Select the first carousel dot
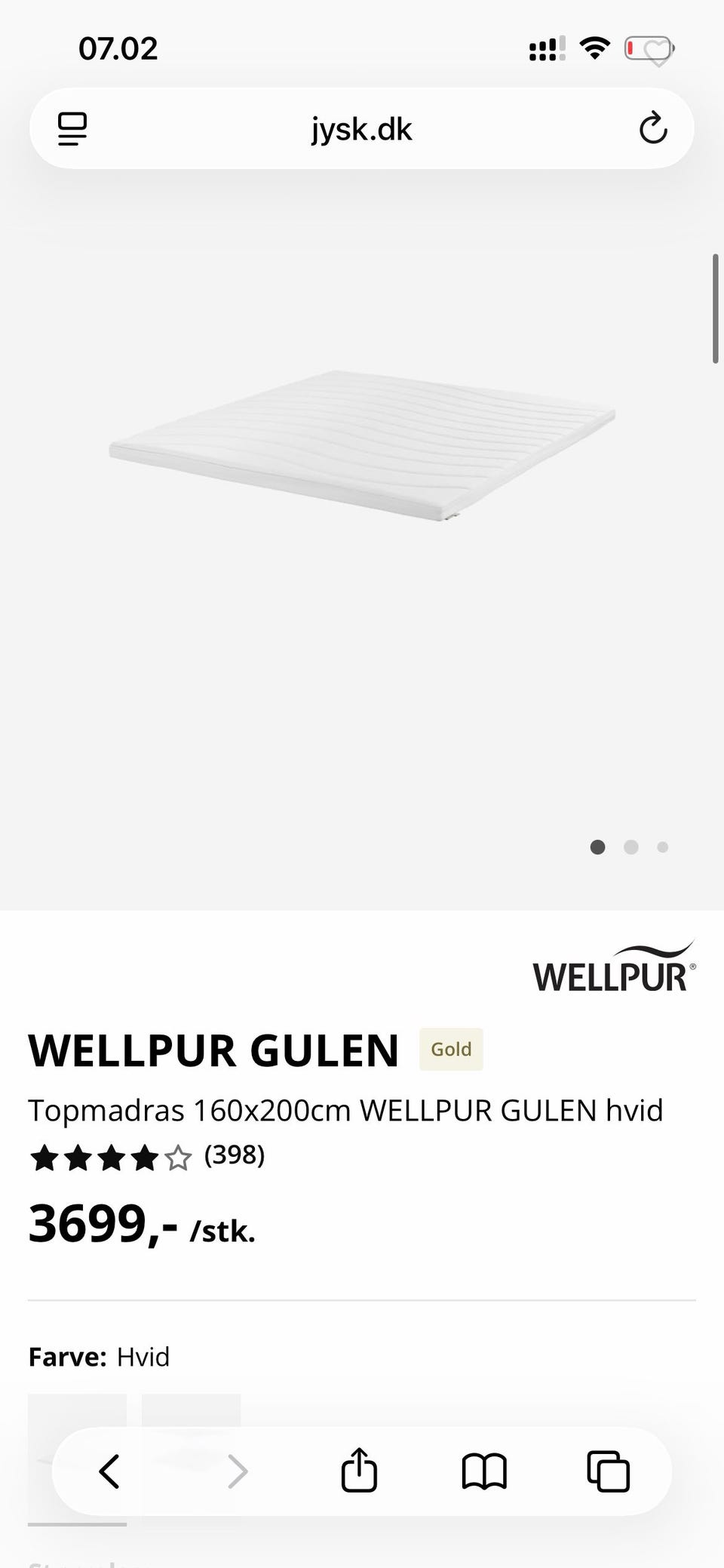 point(597,847)
